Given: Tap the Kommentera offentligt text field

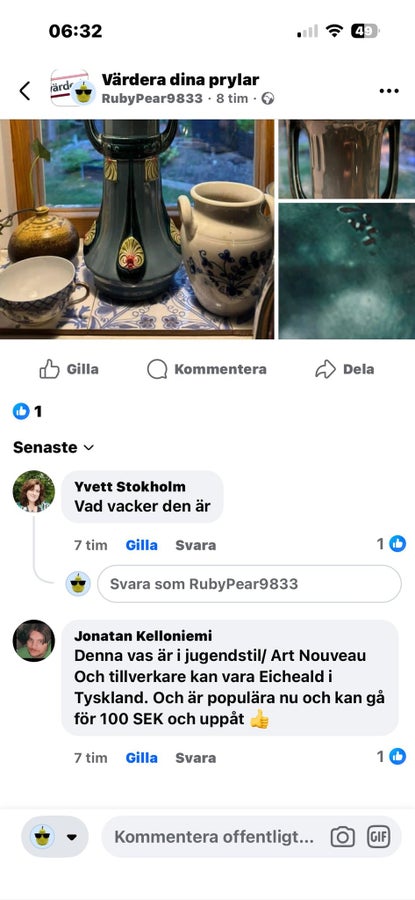Looking at the screenshot, I should click(214, 837).
